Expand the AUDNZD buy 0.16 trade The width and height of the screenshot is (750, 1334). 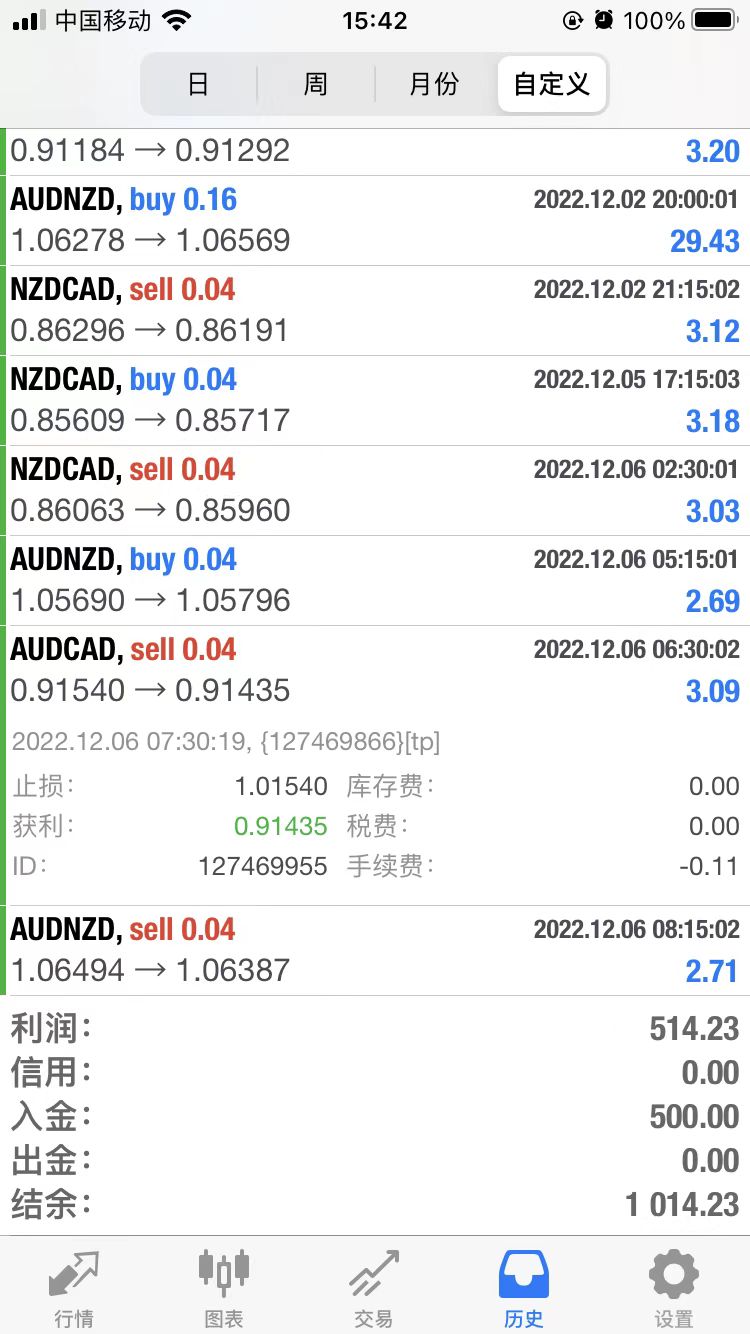pos(375,221)
